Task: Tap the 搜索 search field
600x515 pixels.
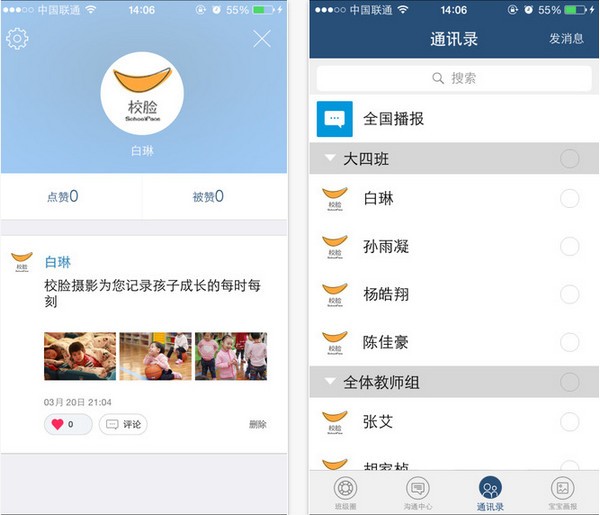Action: coord(454,78)
